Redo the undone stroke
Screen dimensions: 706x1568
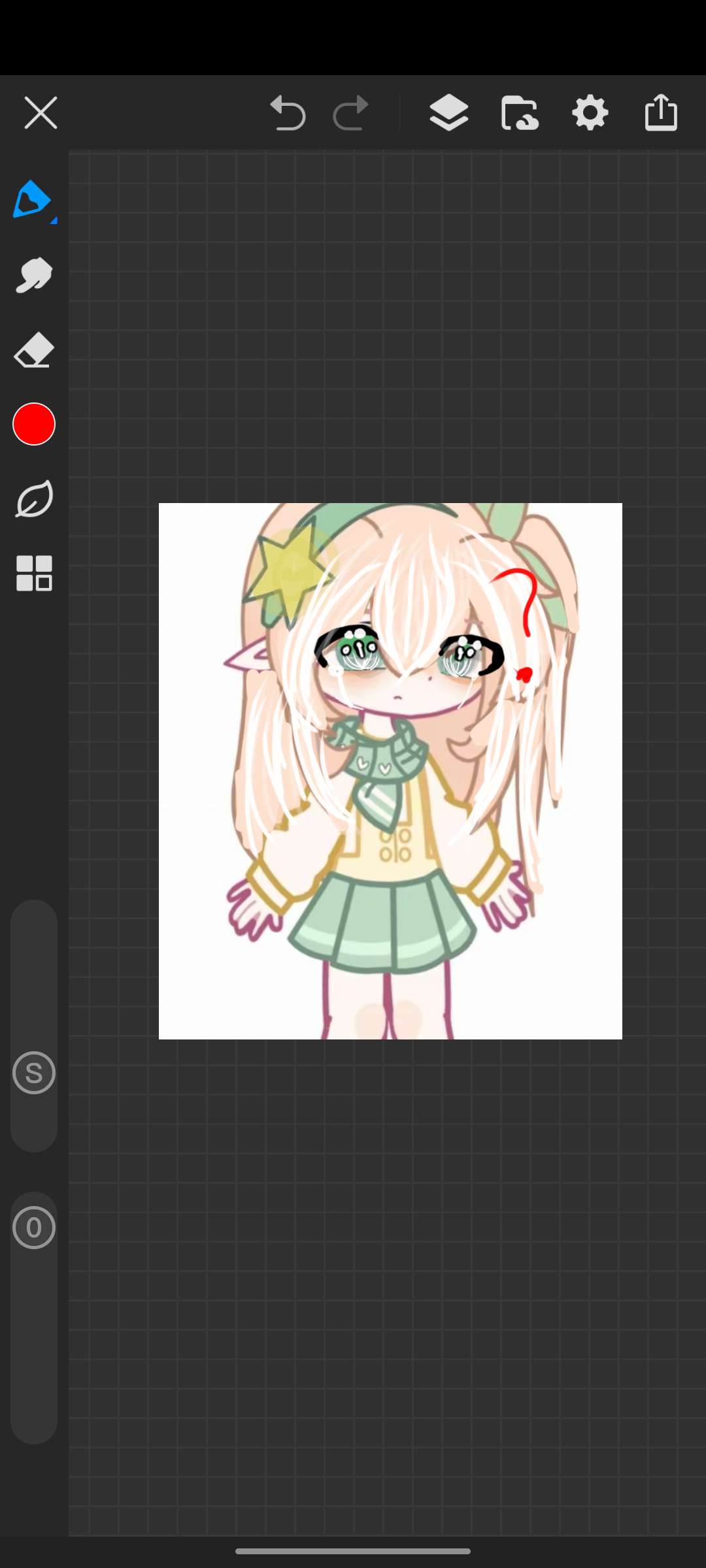(351, 113)
